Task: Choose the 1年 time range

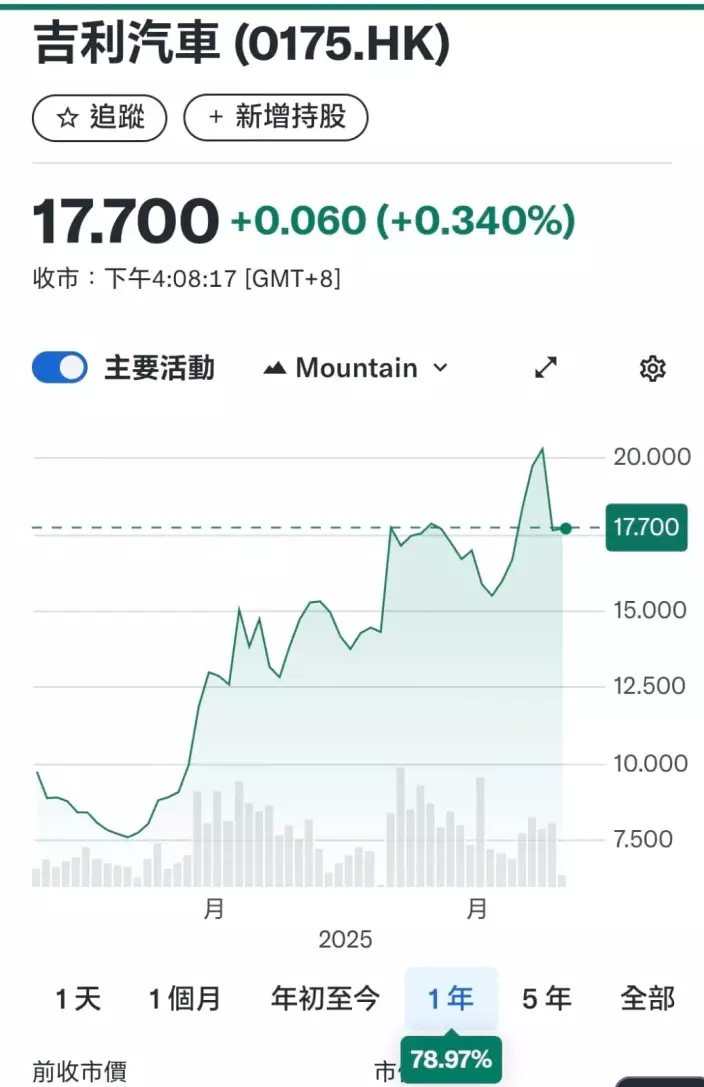Action: [451, 998]
